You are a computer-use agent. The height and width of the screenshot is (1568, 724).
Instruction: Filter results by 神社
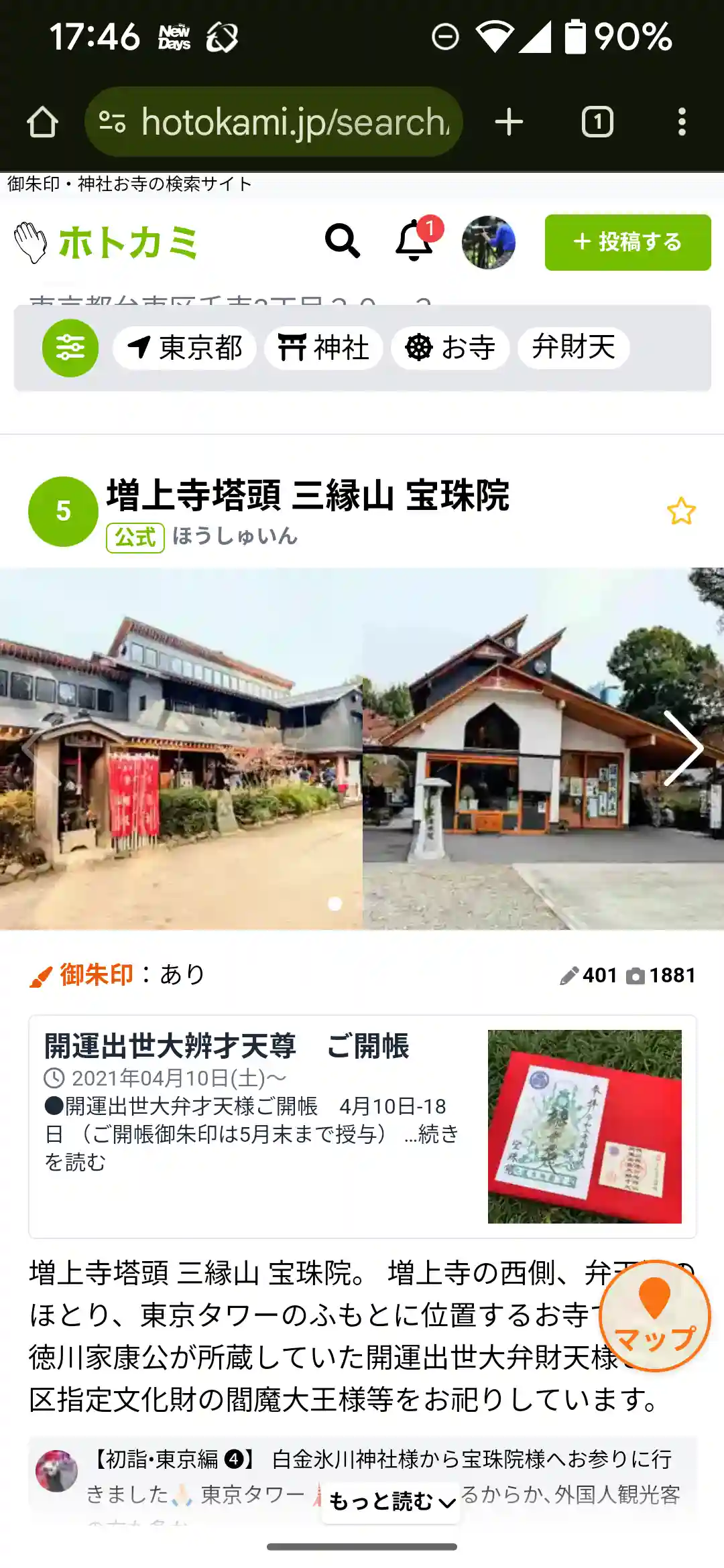(323, 348)
